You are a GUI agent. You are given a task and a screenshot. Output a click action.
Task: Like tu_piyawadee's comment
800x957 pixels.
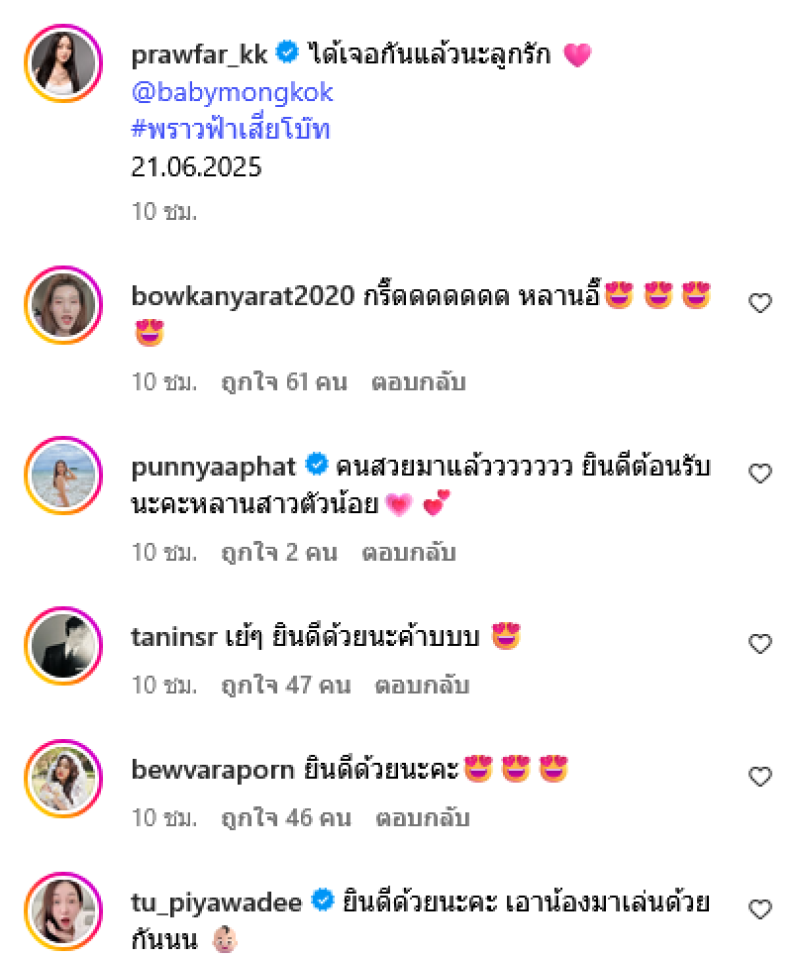pos(760,909)
